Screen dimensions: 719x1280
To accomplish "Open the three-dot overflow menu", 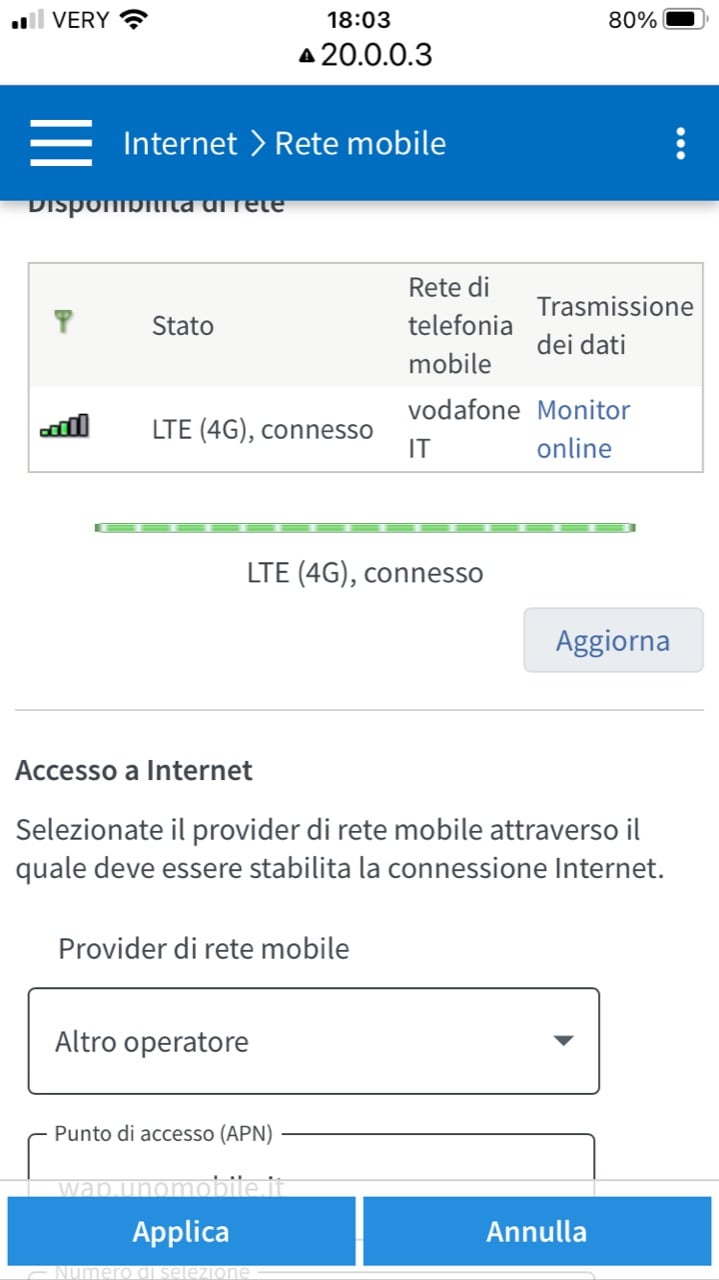I will pos(681,143).
